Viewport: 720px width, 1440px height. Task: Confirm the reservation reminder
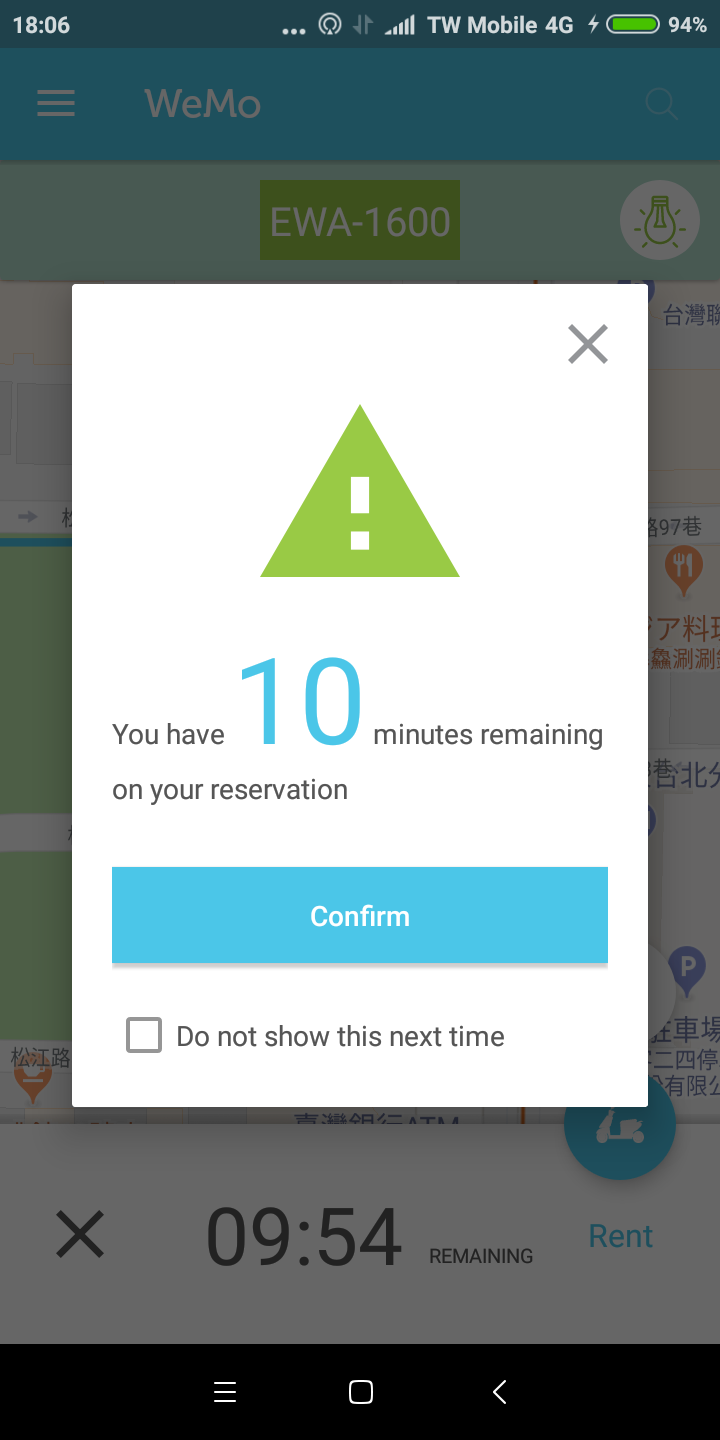[360, 915]
